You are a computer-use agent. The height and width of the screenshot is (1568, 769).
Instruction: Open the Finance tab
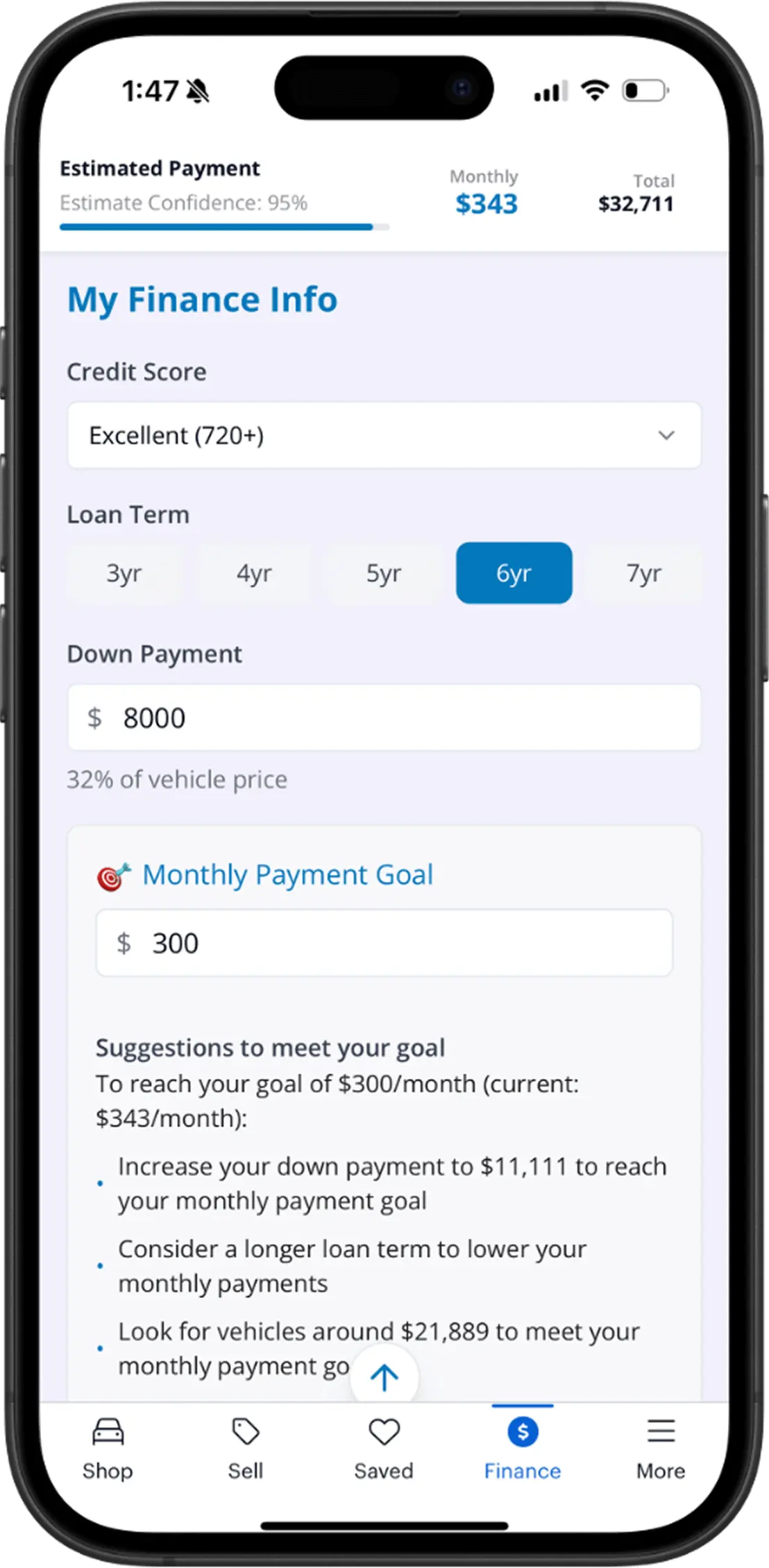tap(522, 1449)
